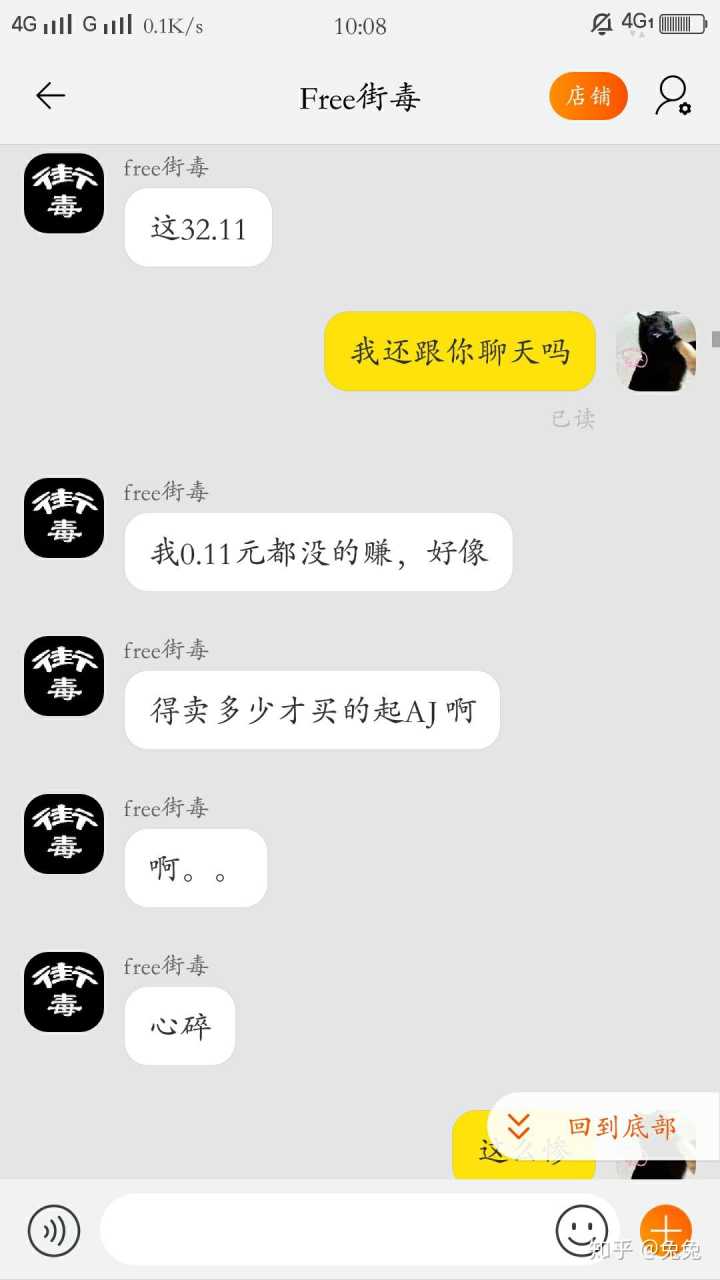Open the contact settings icon
The image size is (720, 1280).
pyautogui.click(x=673, y=96)
